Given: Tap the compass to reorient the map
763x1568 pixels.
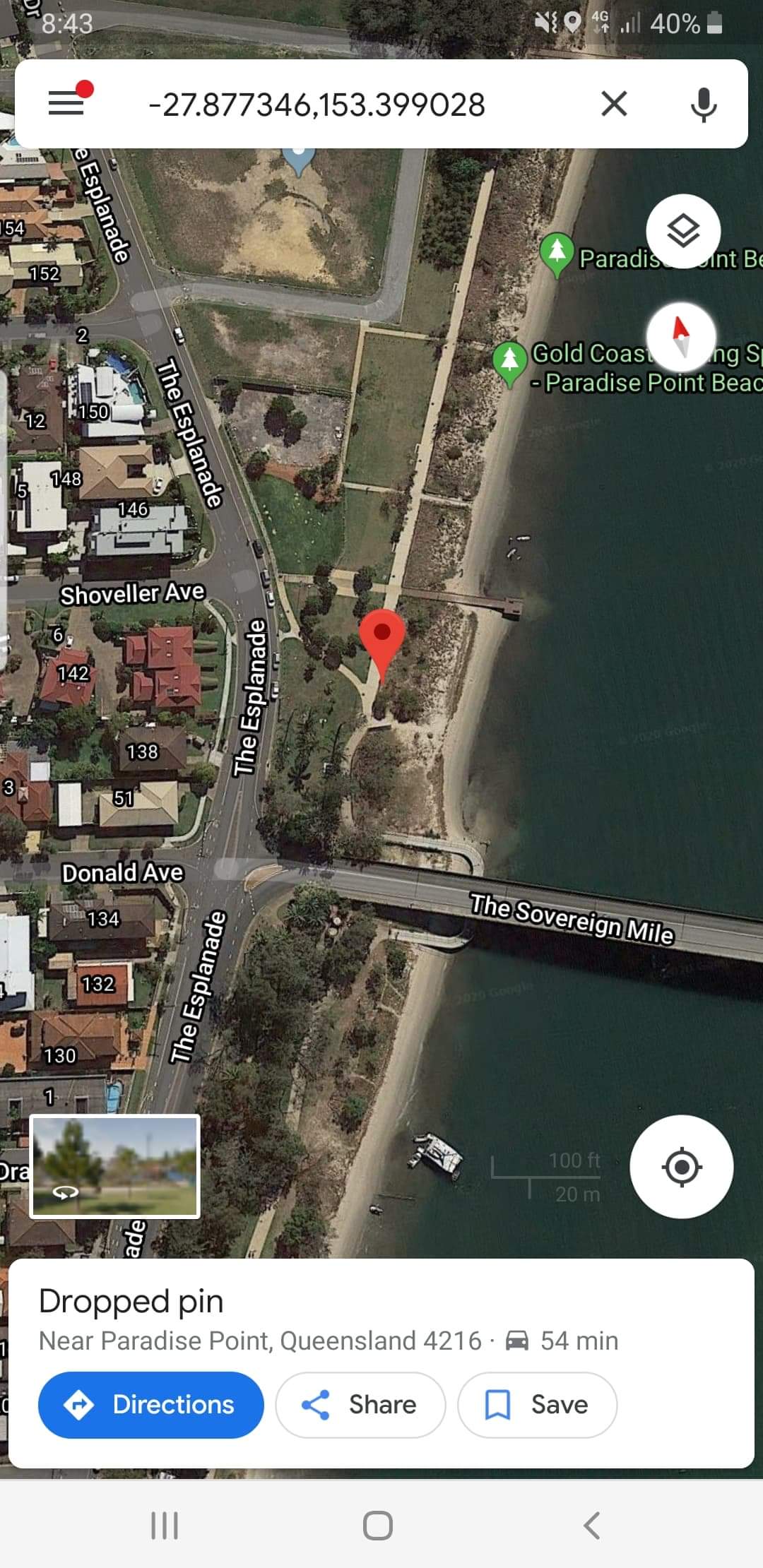Looking at the screenshot, I should tap(681, 338).
